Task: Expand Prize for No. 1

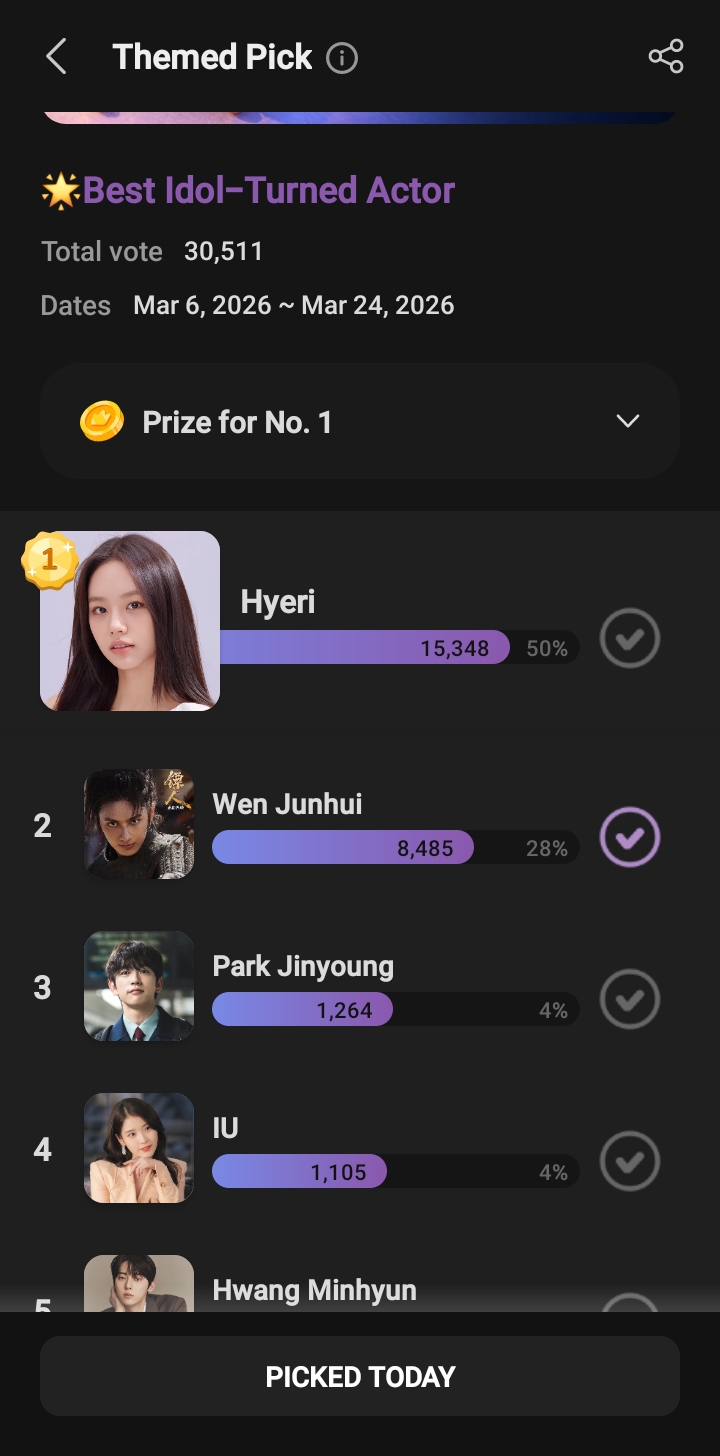Action: click(628, 421)
